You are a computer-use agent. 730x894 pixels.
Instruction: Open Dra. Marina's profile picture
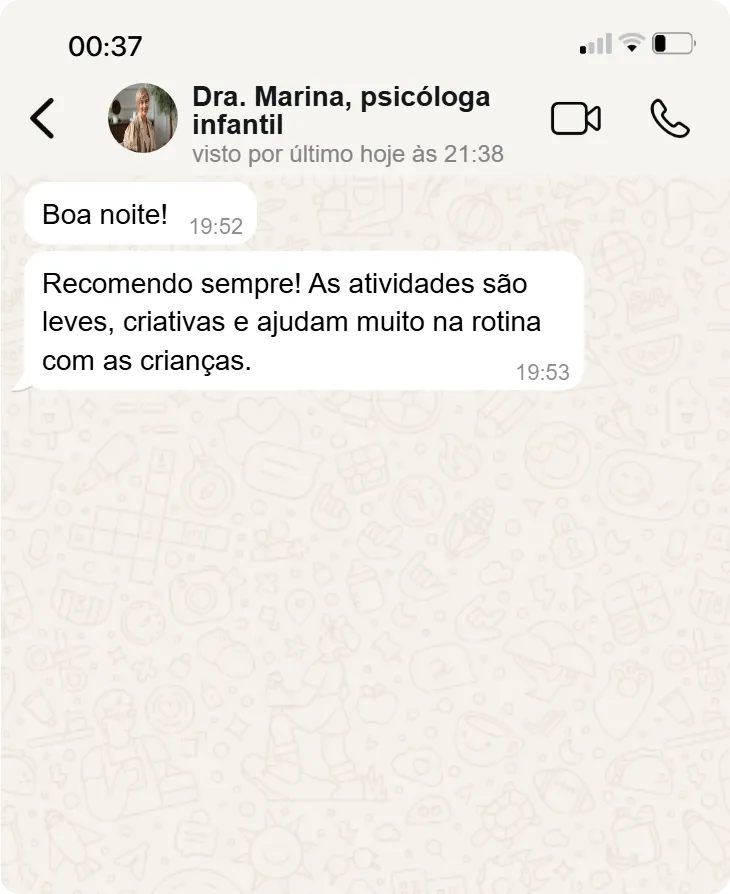[143, 118]
